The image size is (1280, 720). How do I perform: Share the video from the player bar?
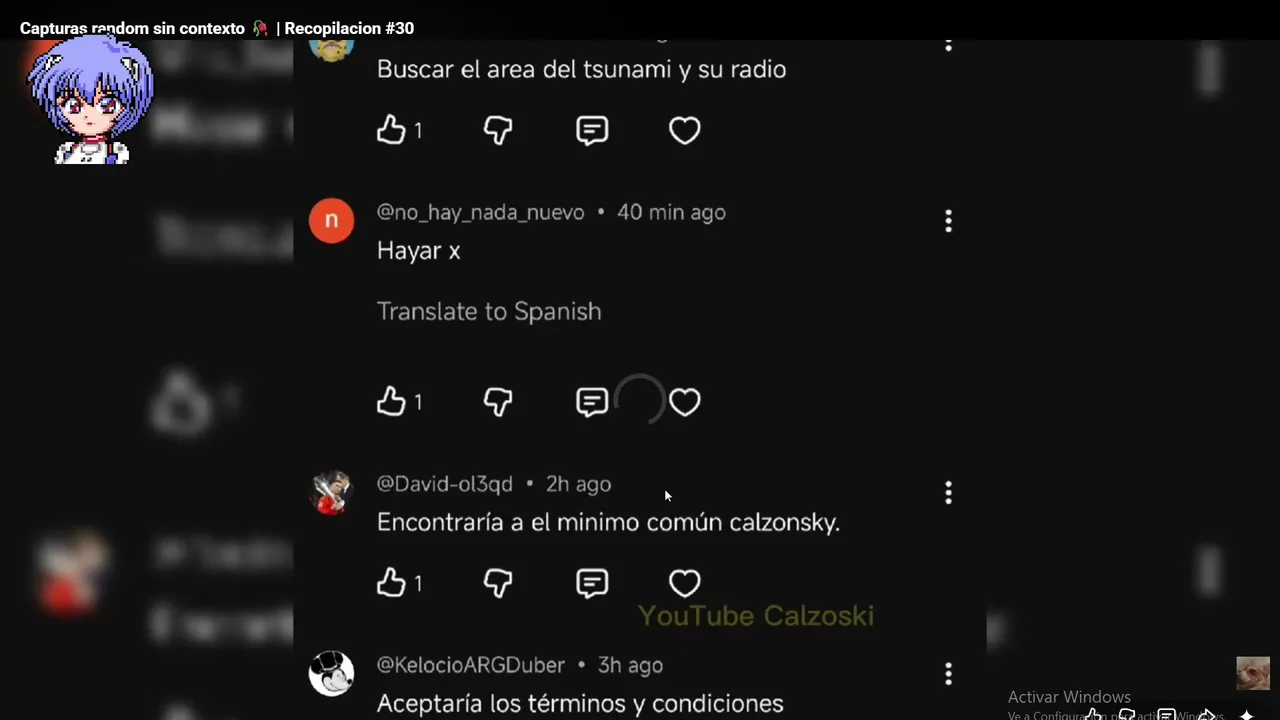coord(1207,714)
